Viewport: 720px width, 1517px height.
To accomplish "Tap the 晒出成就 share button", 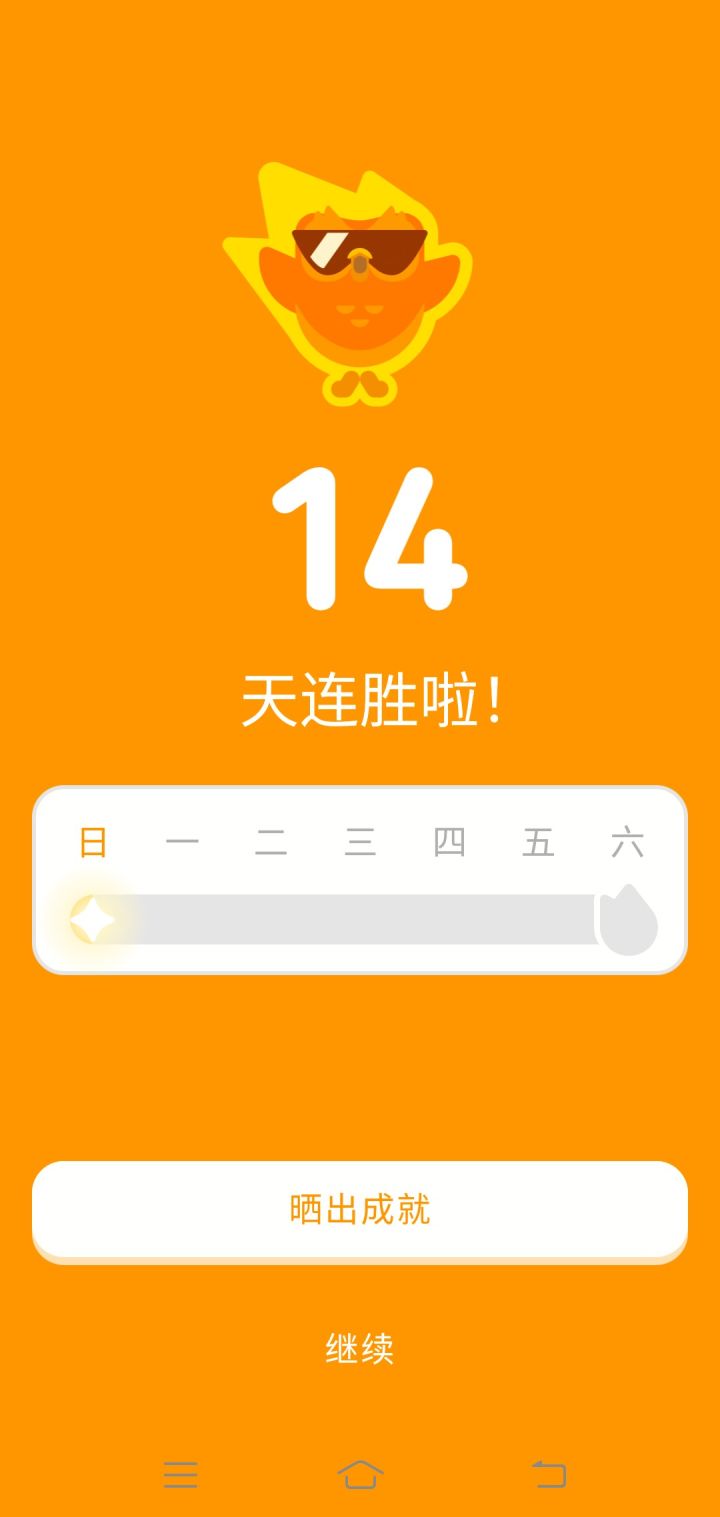I will tap(360, 1211).
